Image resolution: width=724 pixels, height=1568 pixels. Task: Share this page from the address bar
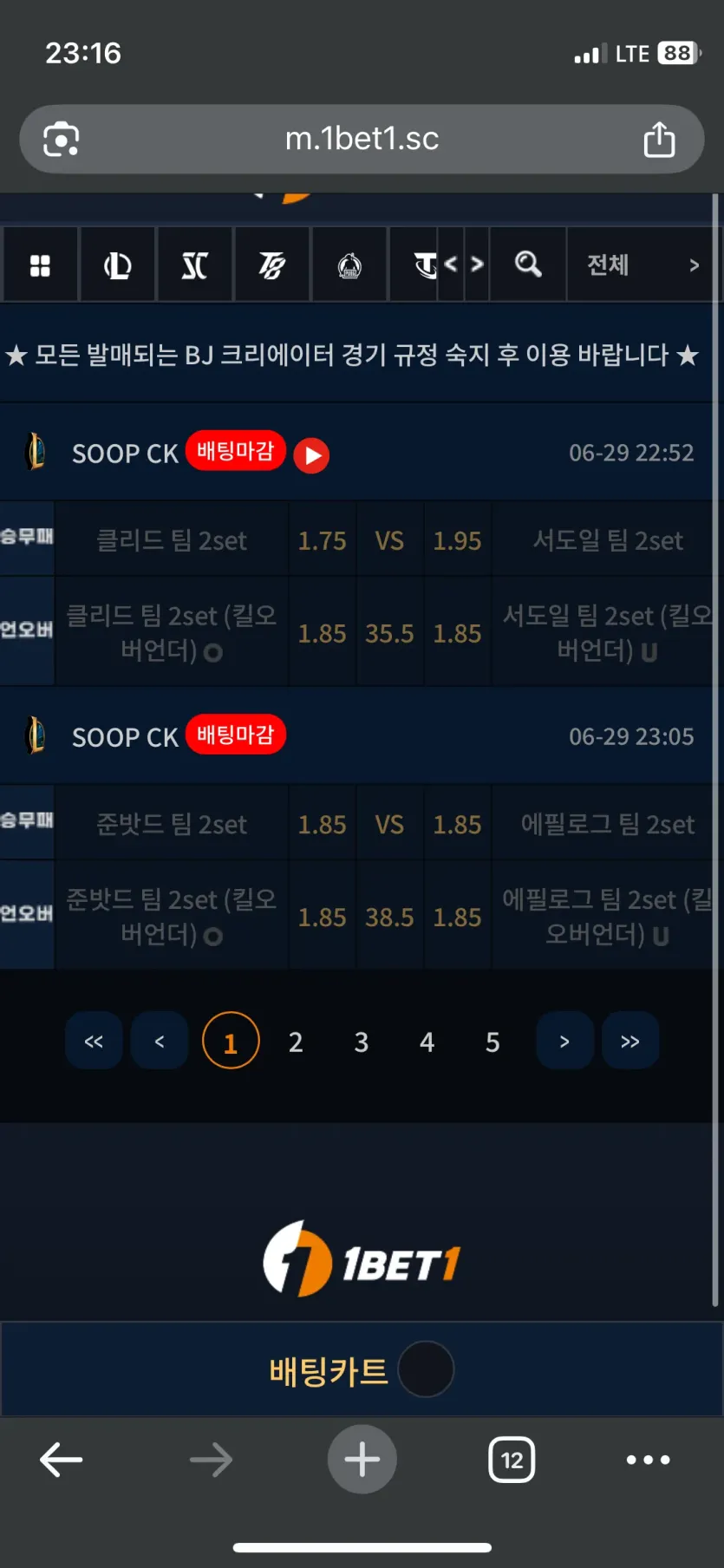point(659,139)
